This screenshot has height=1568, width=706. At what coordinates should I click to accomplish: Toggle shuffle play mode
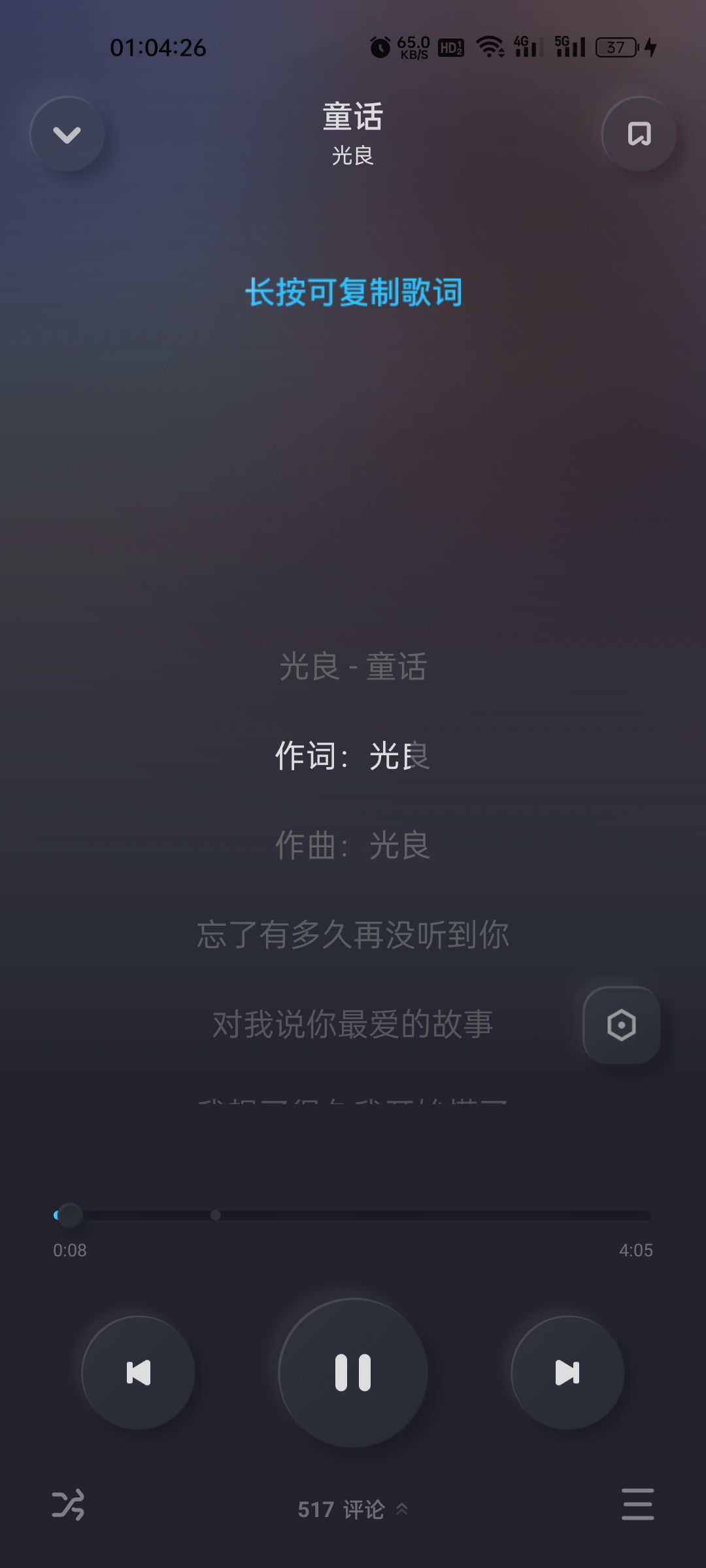point(68,1505)
